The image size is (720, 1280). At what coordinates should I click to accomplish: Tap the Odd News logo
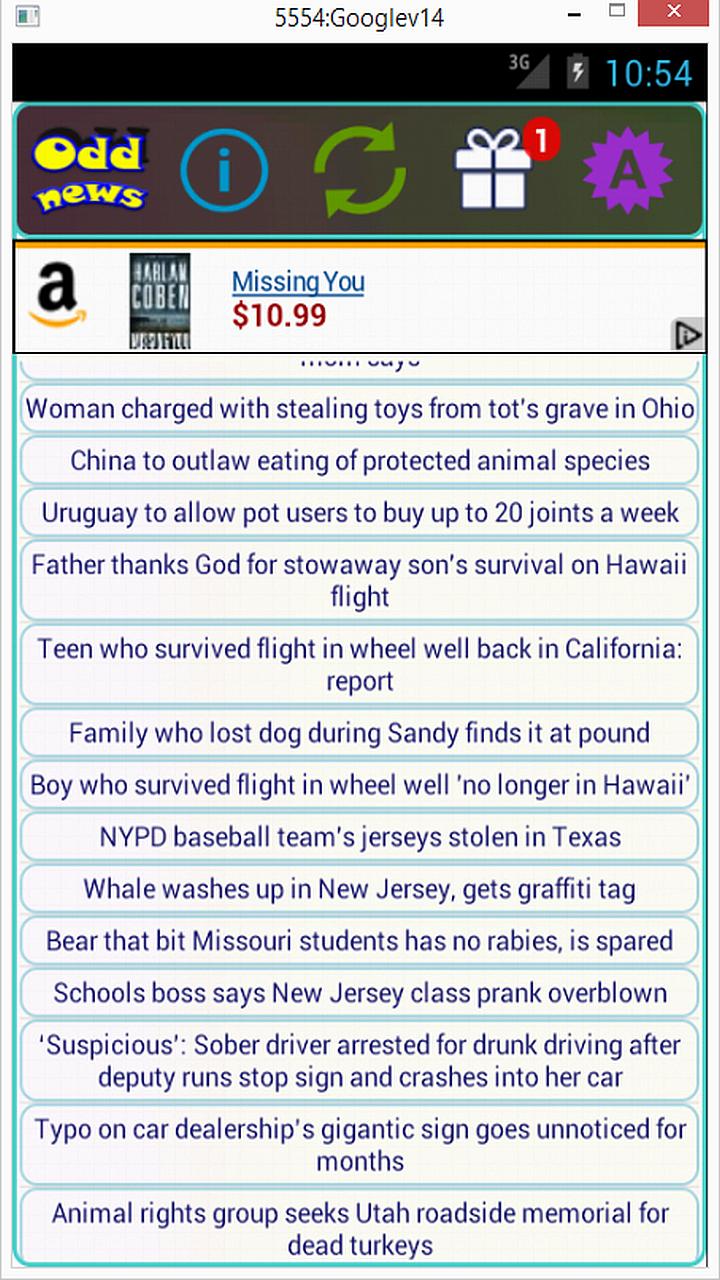88,168
